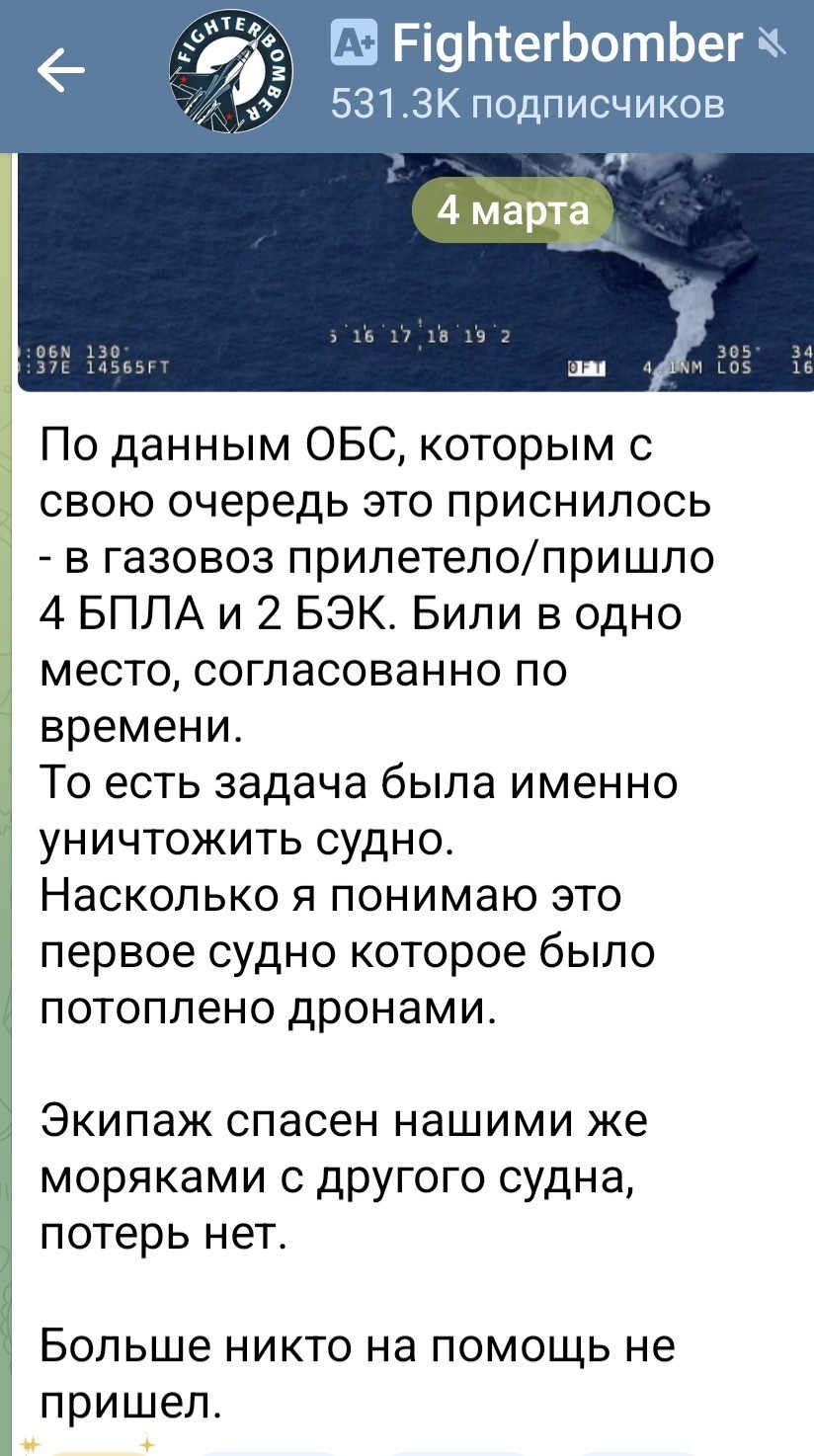
Task: Go back using the header arrow
Action: 60,71
